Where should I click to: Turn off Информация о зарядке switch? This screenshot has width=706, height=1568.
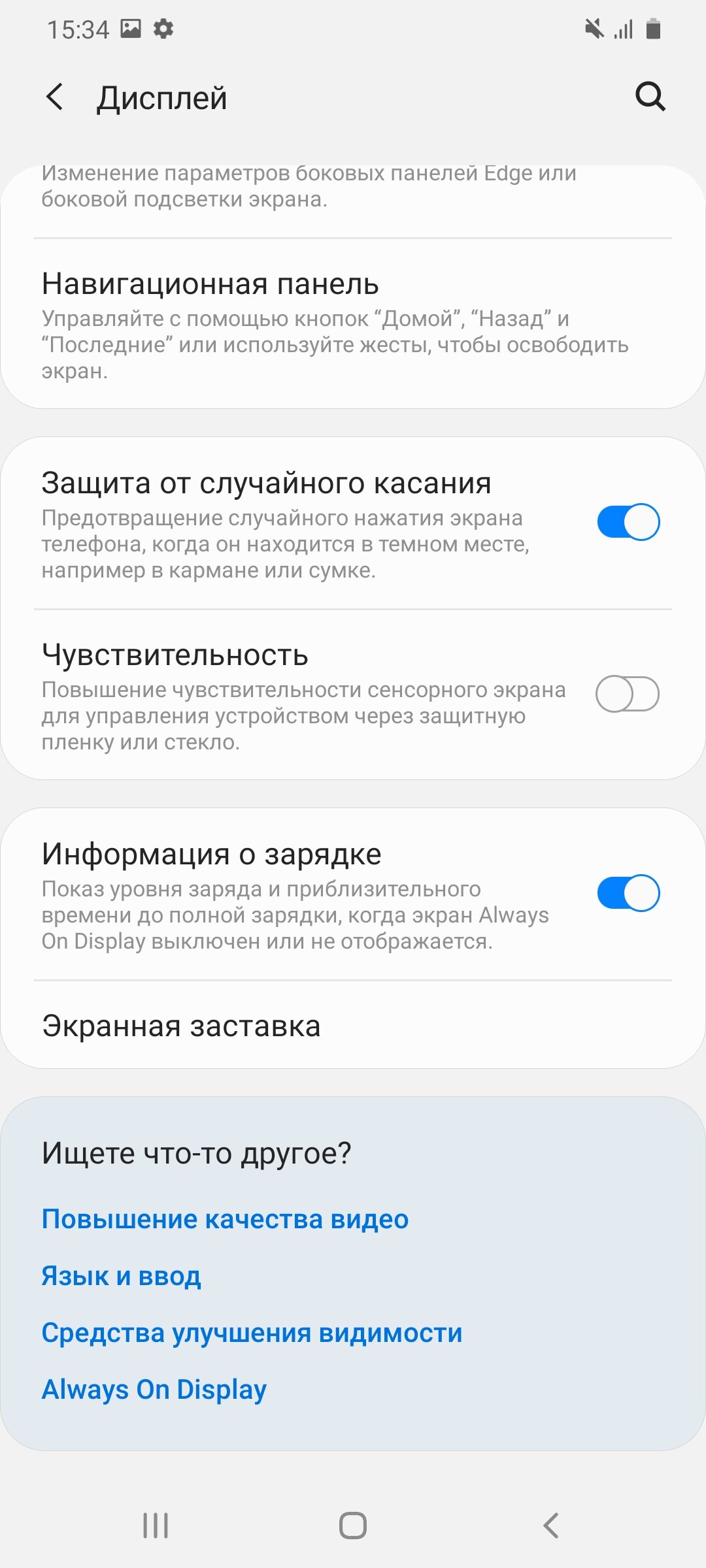click(x=628, y=893)
